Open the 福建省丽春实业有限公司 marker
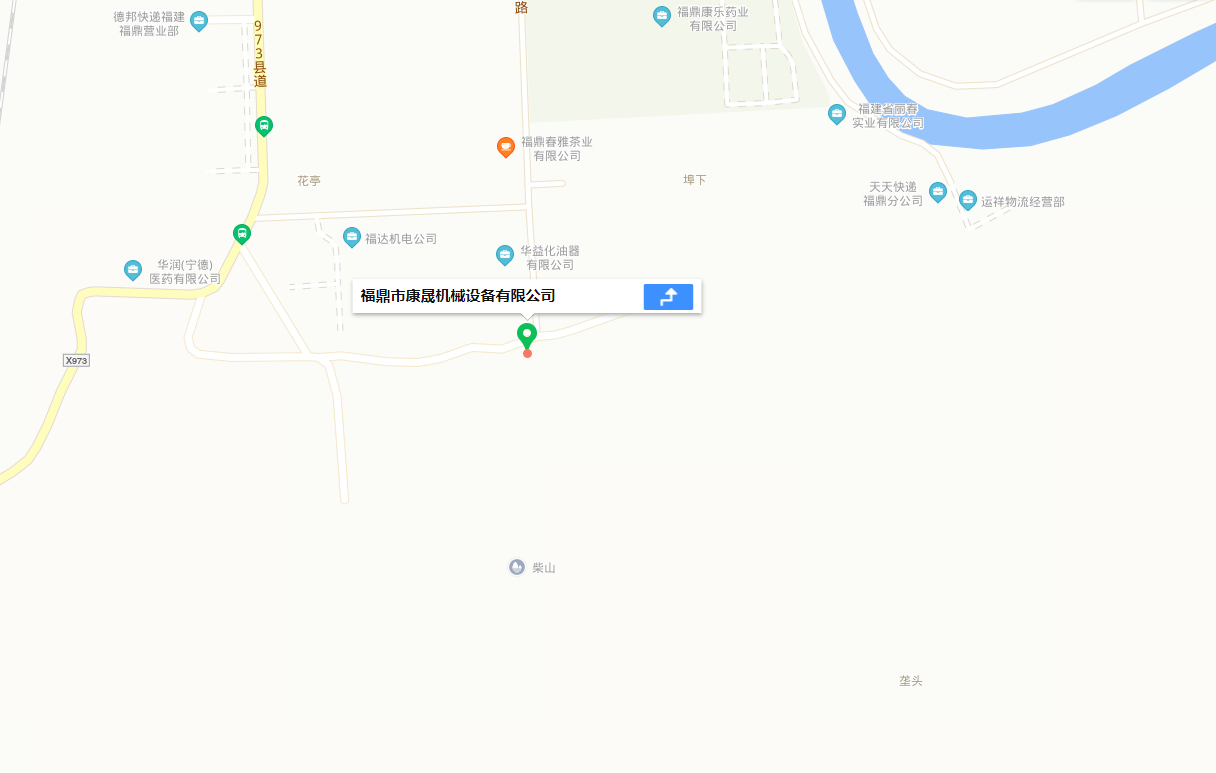Image resolution: width=1216 pixels, height=773 pixels. (837, 114)
